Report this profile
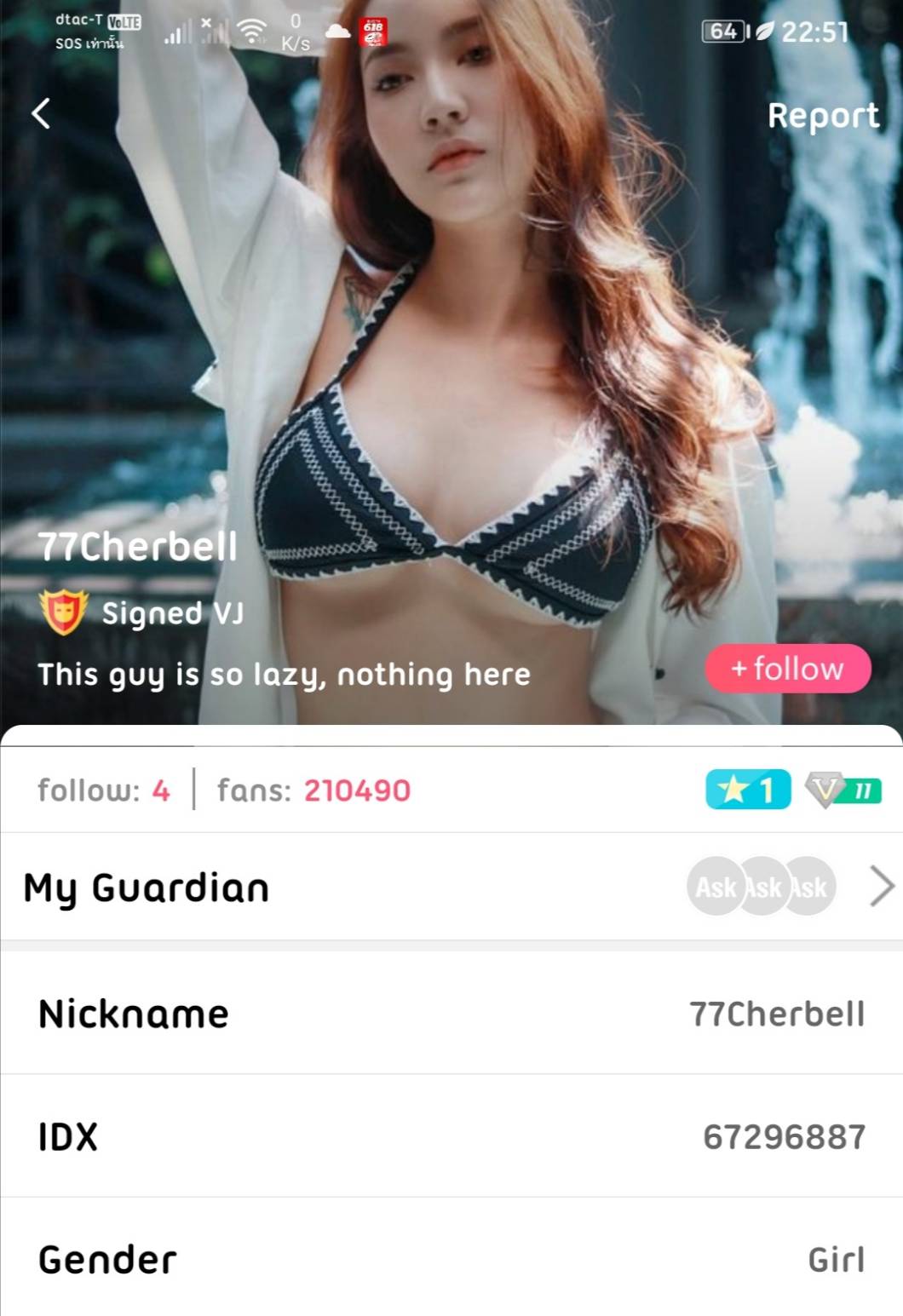This screenshot has width=903, height=1316. [822, 116]
